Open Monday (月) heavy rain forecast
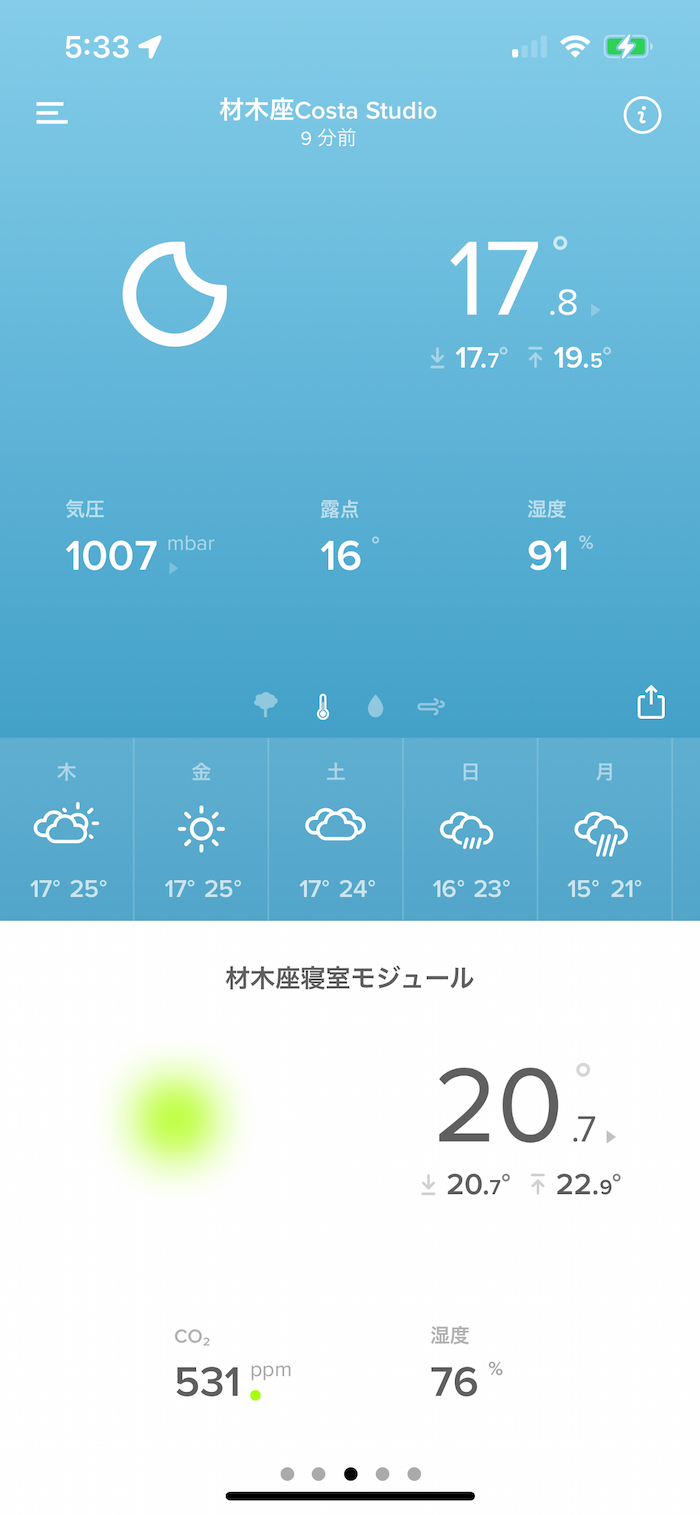The width and height of the screenshot is (700, 1515). coord(604,829)
